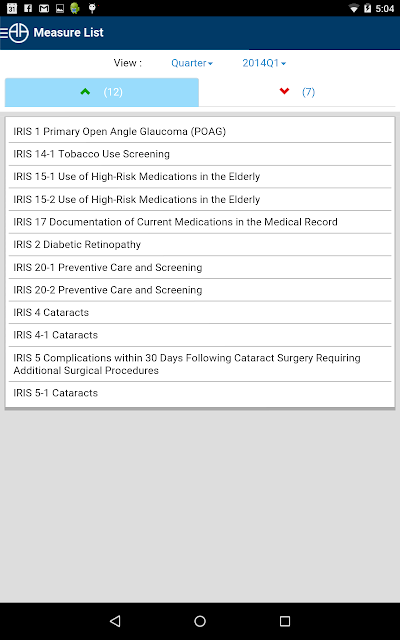This screenshot has width=400, height=640.
Task: Open the IRIS 4-1 Cataracts measure
Action: pyautogui.click(x=200, y=335)
